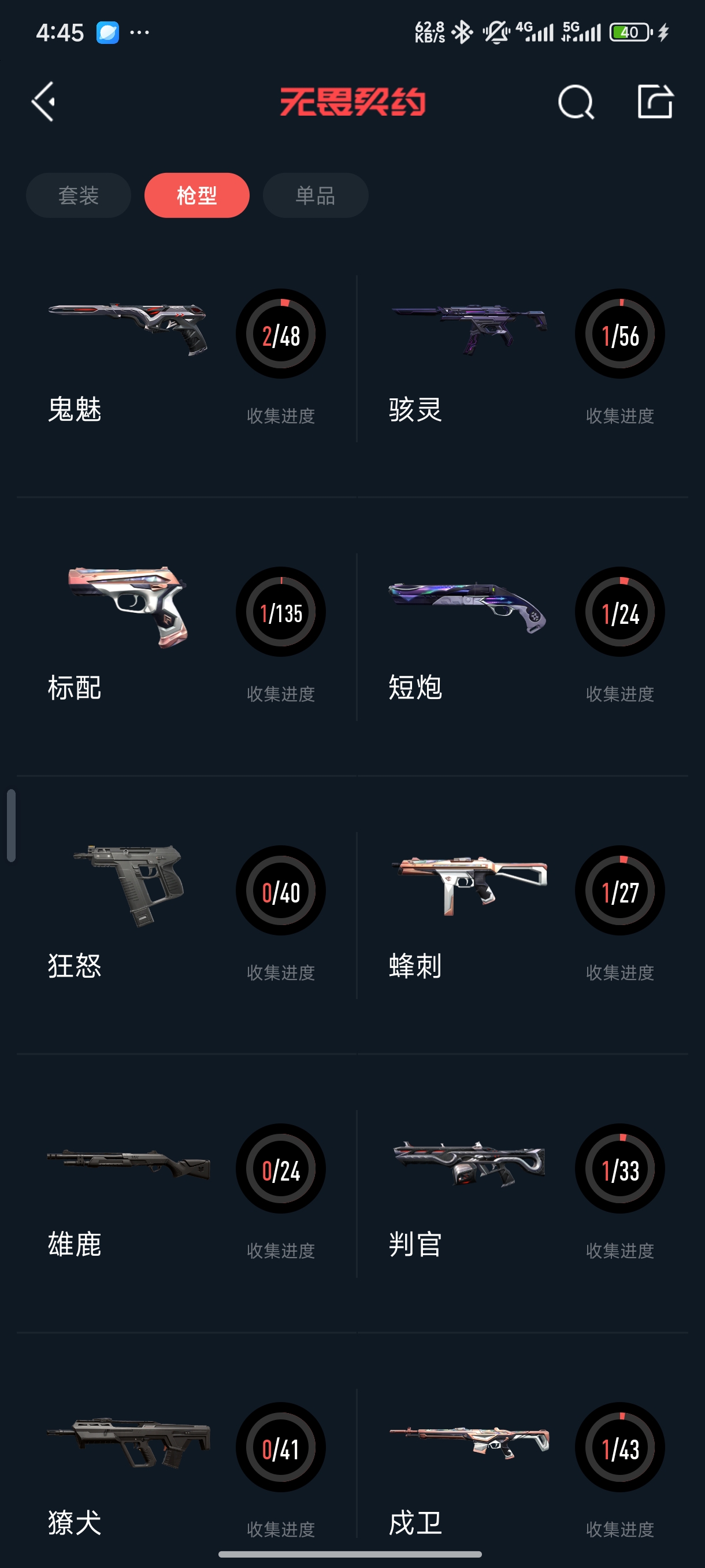705x1568 pixels.
Task: Select the 枪型 tab
Action: pyautogui.click(x=196, y=195)
